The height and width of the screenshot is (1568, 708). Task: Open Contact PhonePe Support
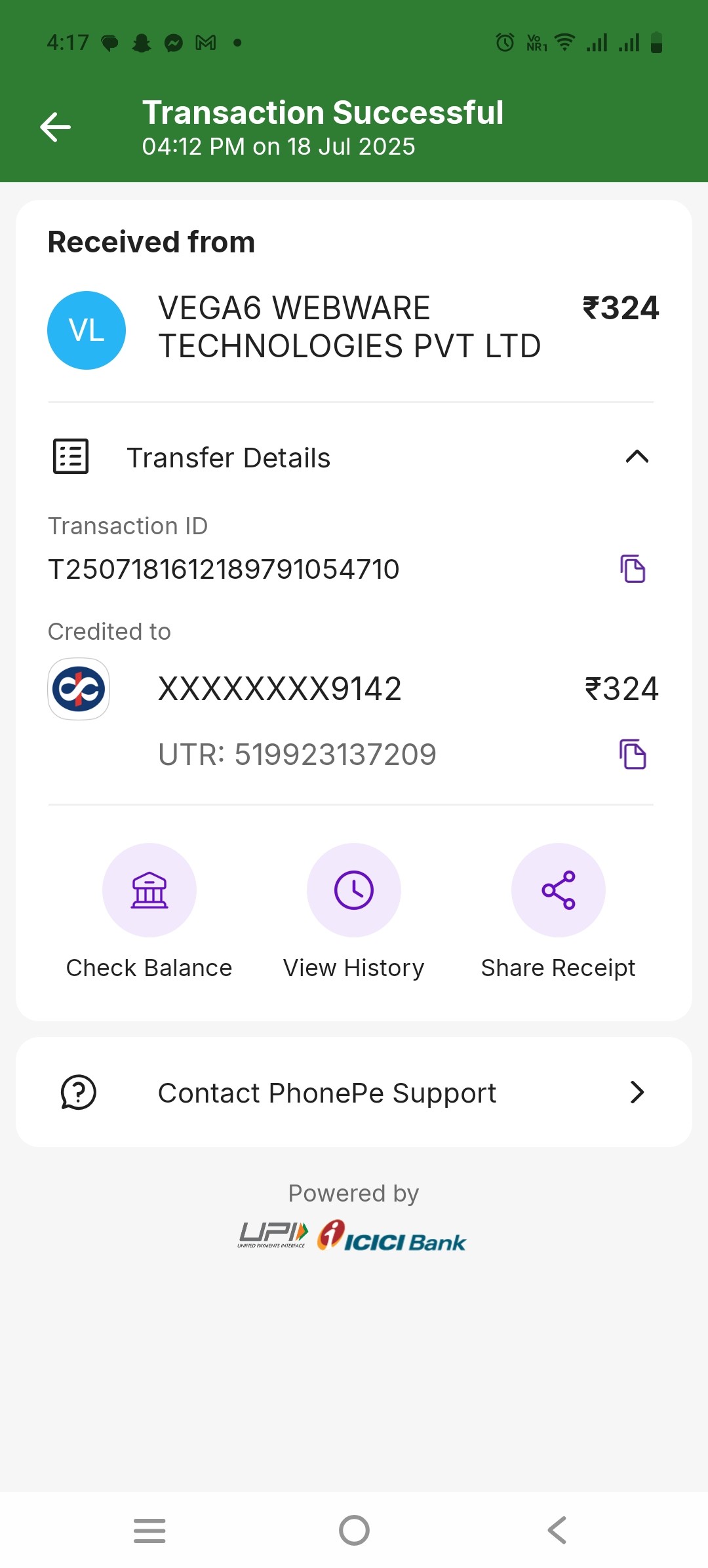(x=354, y=1093)
